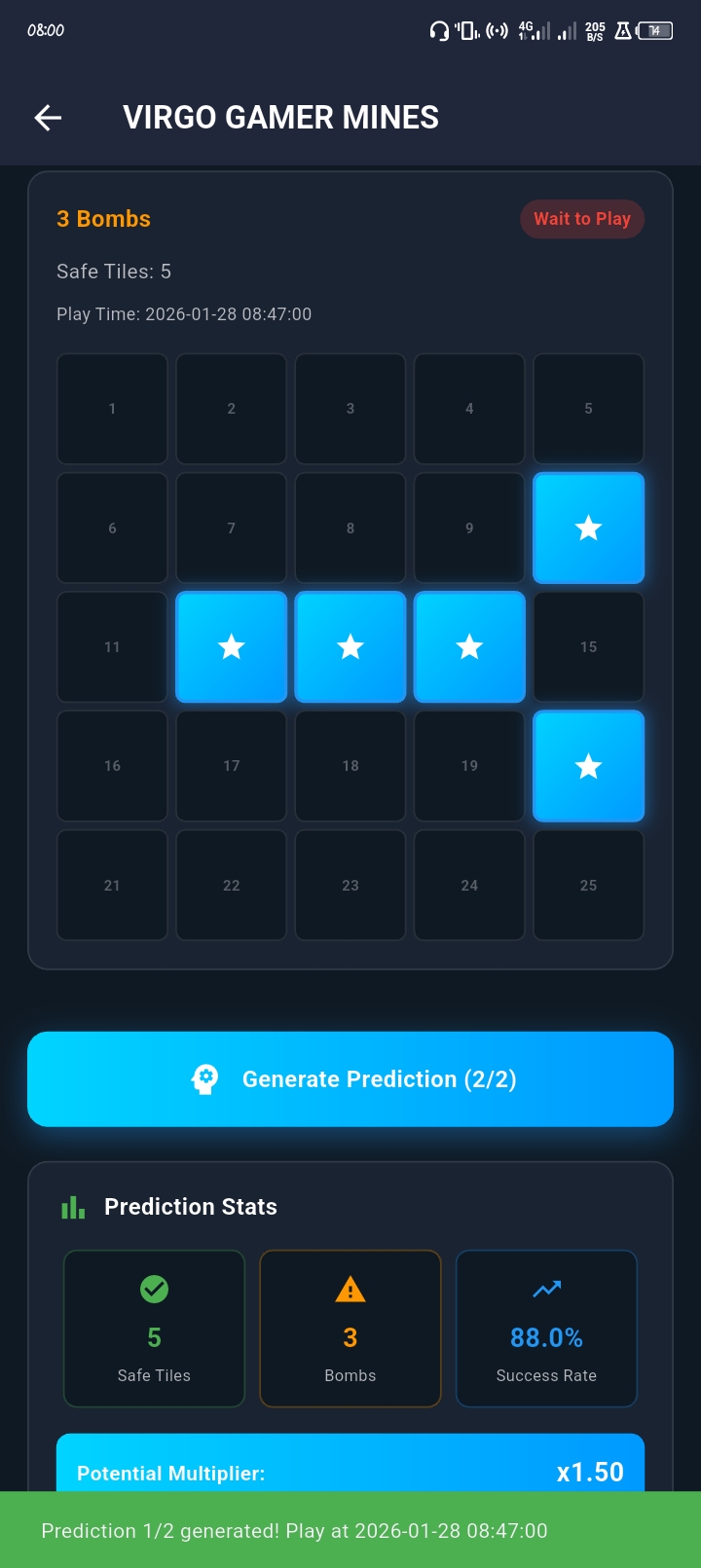Viewport: 701px width, 1568px height.
Task: Click the orange warning triangle above the Bombs count
Action: click(350, 1289)
